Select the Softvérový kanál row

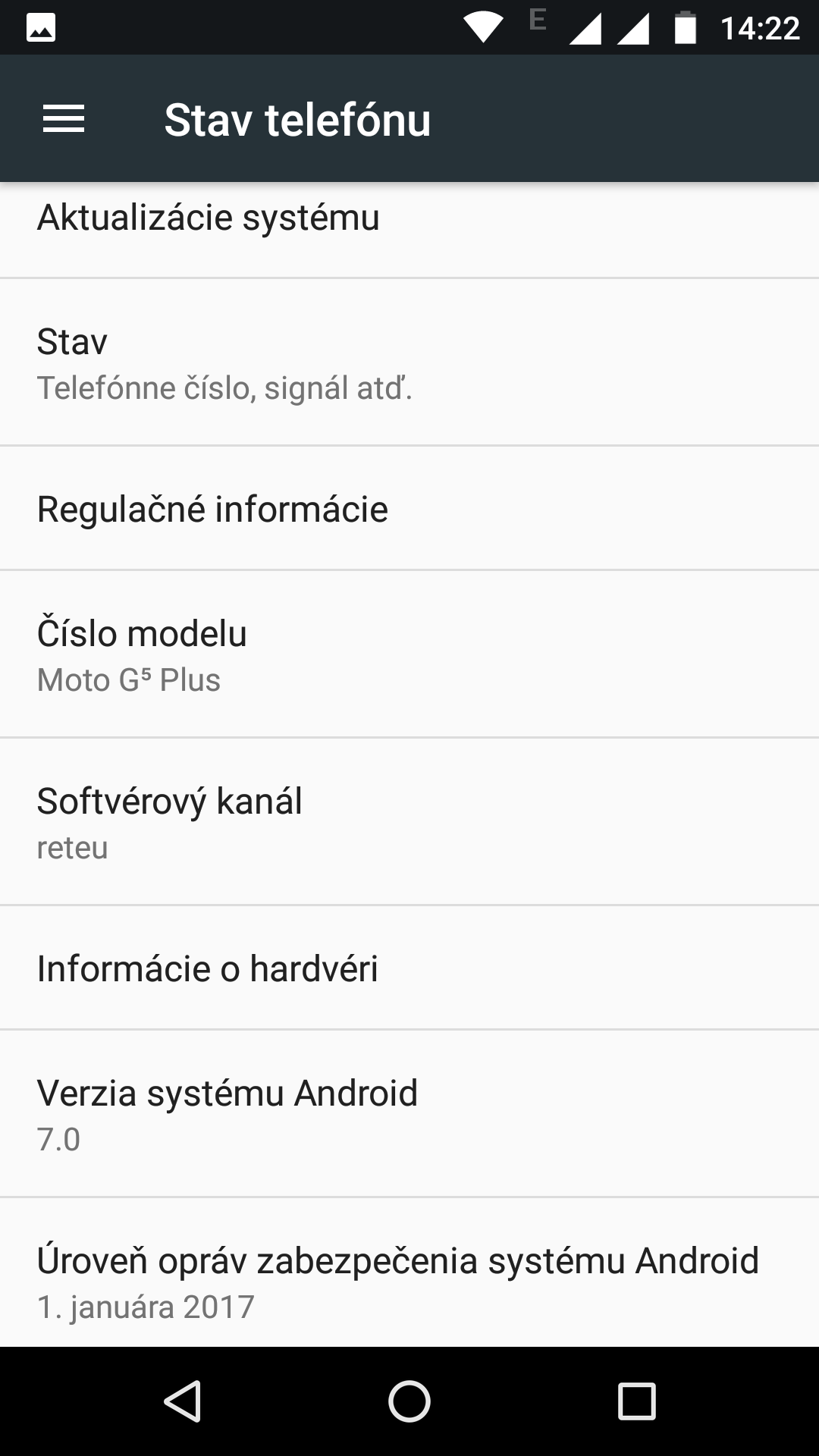click(x=409, y=821)
